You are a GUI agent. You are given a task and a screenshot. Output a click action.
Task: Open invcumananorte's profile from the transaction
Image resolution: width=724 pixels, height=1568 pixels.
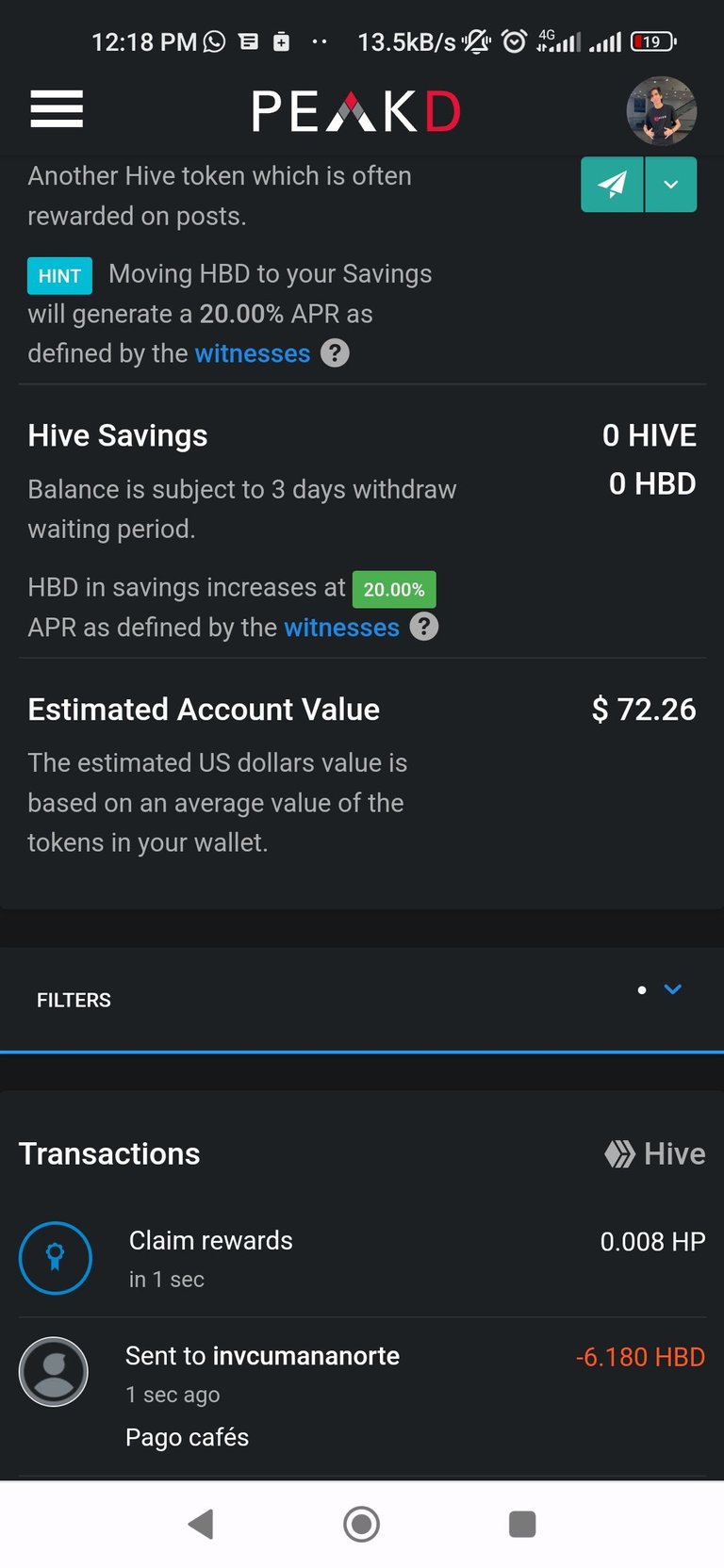coord(306,1356)
